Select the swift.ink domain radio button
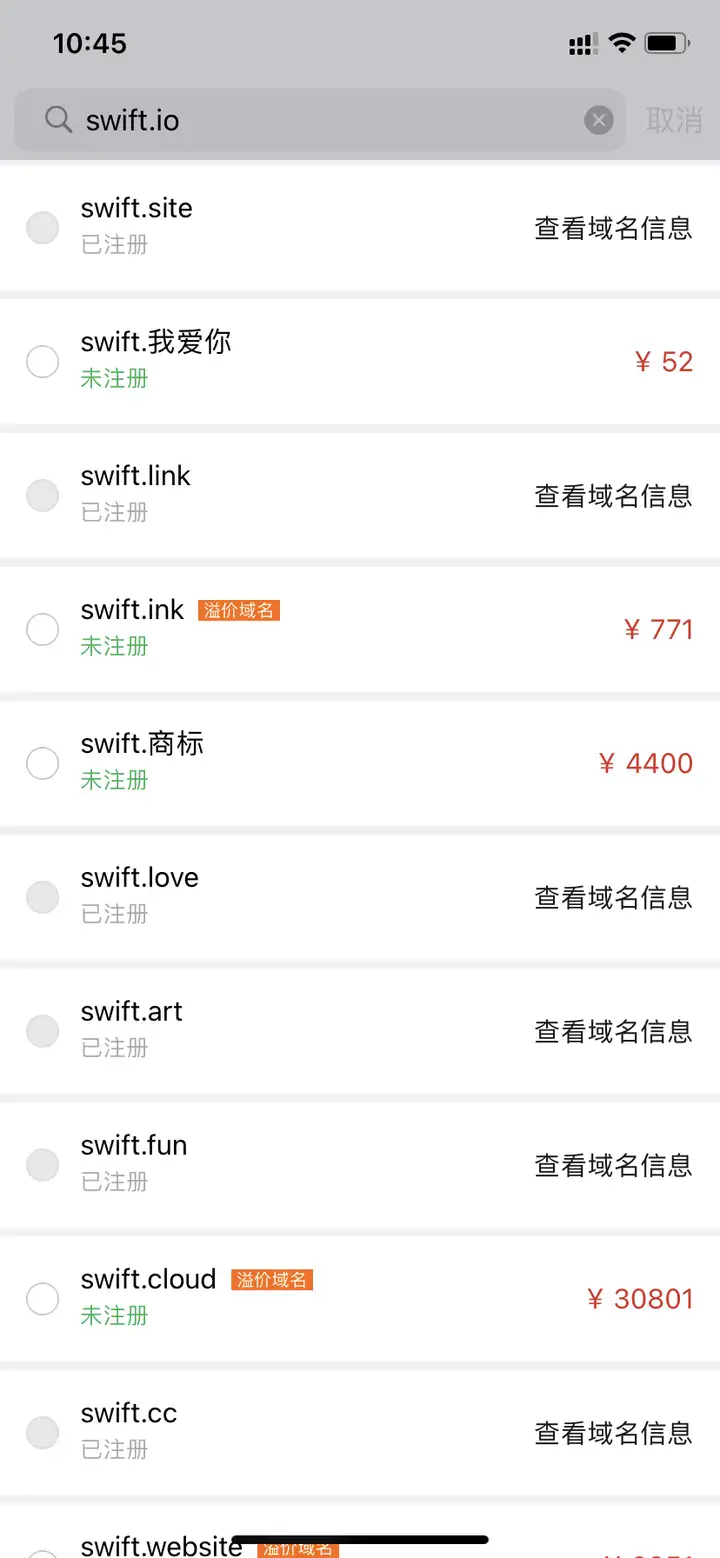 (x=42, y=629)
